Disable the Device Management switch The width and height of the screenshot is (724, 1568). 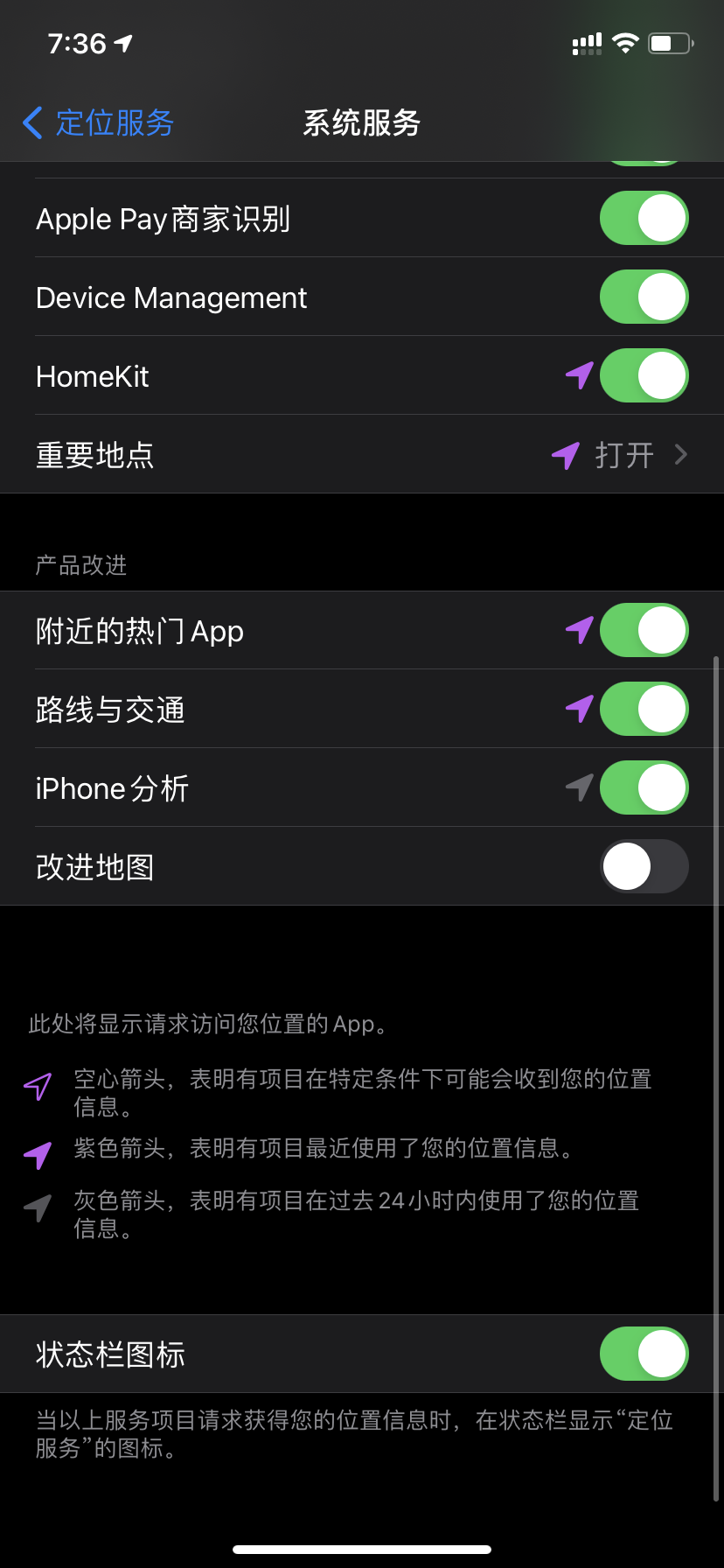(x=644, y=297)
